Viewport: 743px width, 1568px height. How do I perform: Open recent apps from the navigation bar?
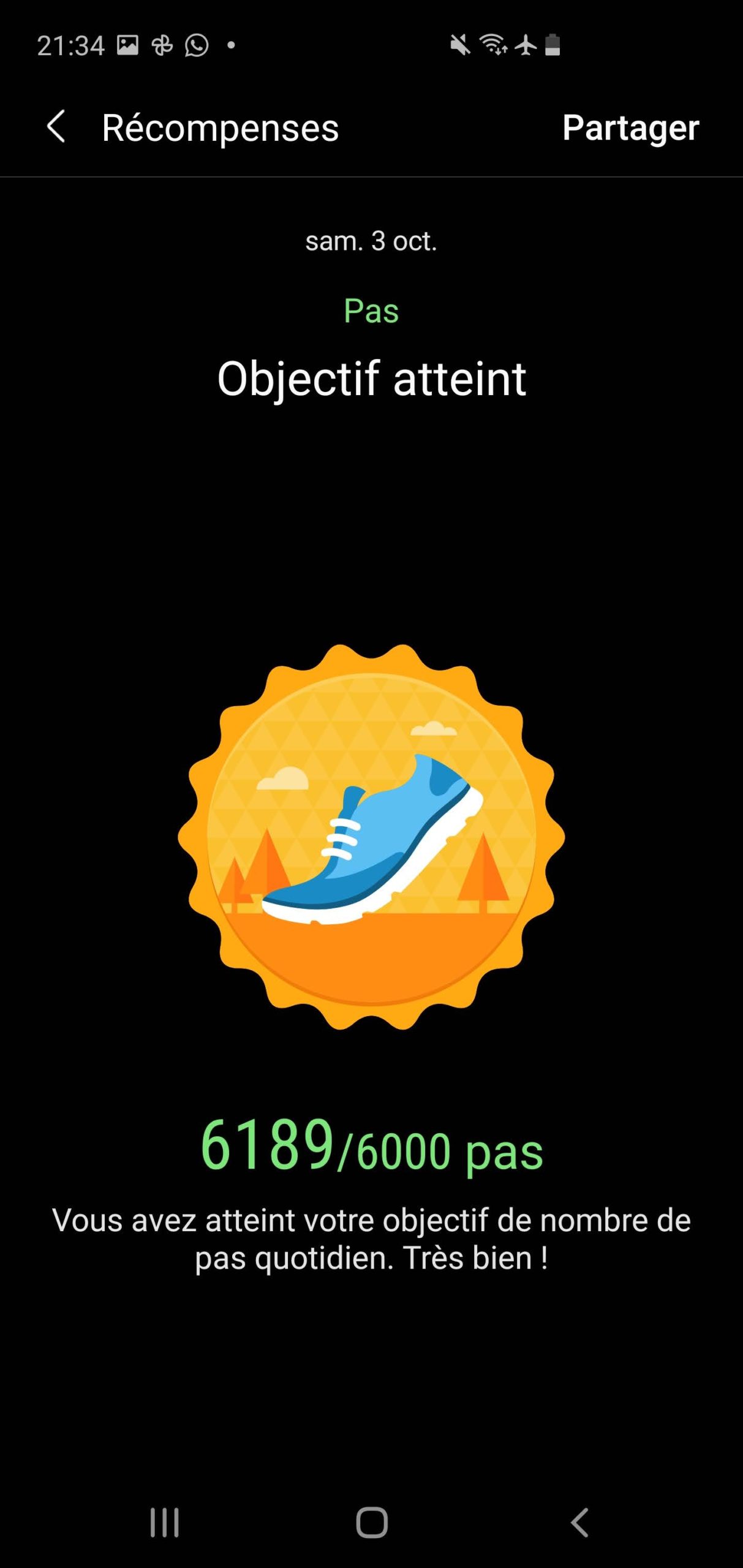tap(164, 1522)
